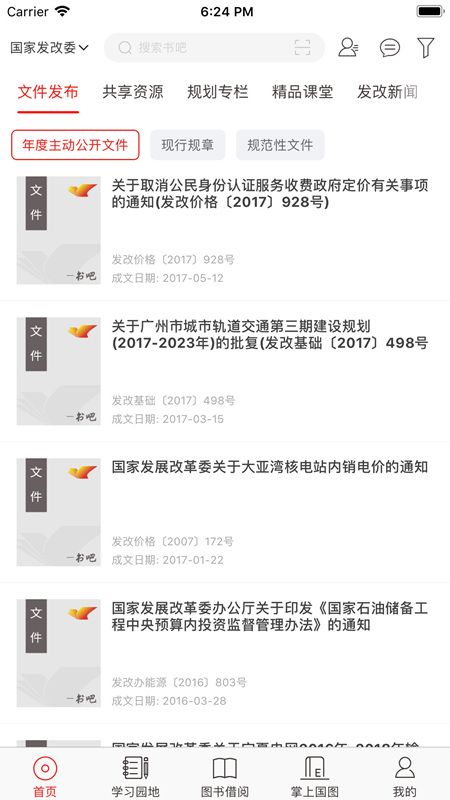
Task: Open the 大亚湾核电站内销电价 notice
Action: coord(225,512)
